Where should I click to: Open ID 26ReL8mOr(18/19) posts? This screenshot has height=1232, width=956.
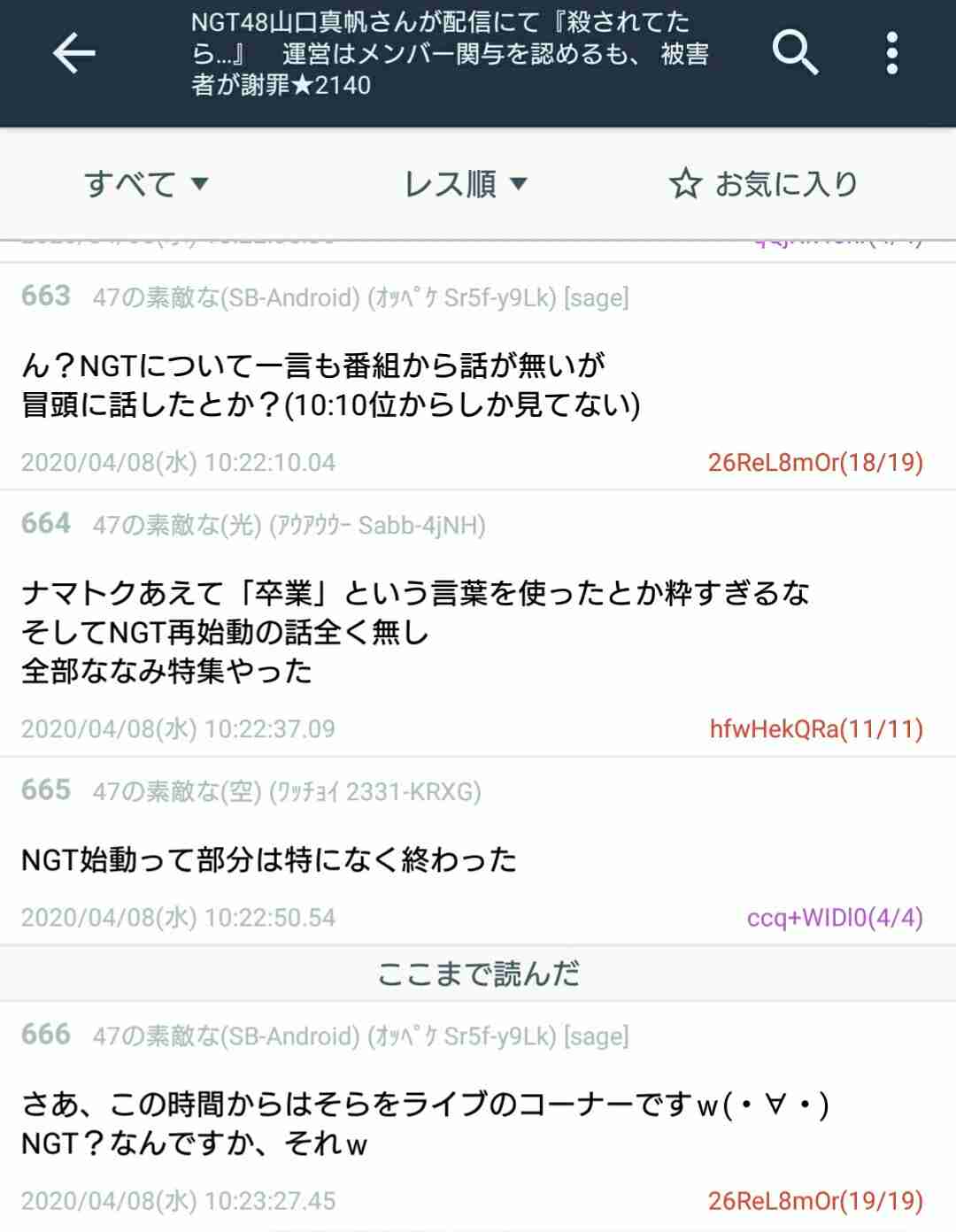coord(815,462)
